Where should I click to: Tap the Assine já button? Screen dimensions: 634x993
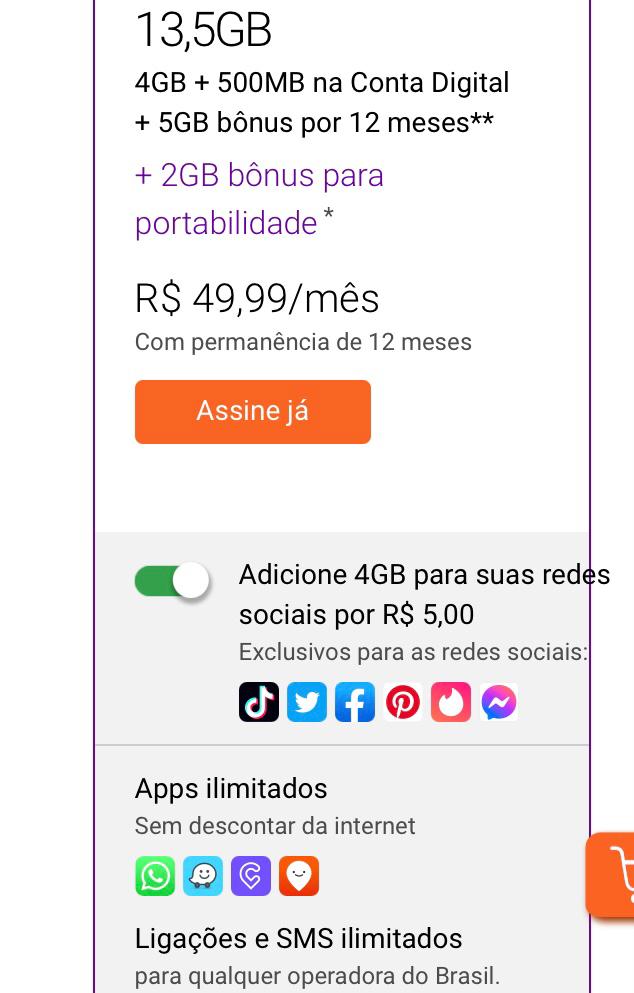point(252,411)
